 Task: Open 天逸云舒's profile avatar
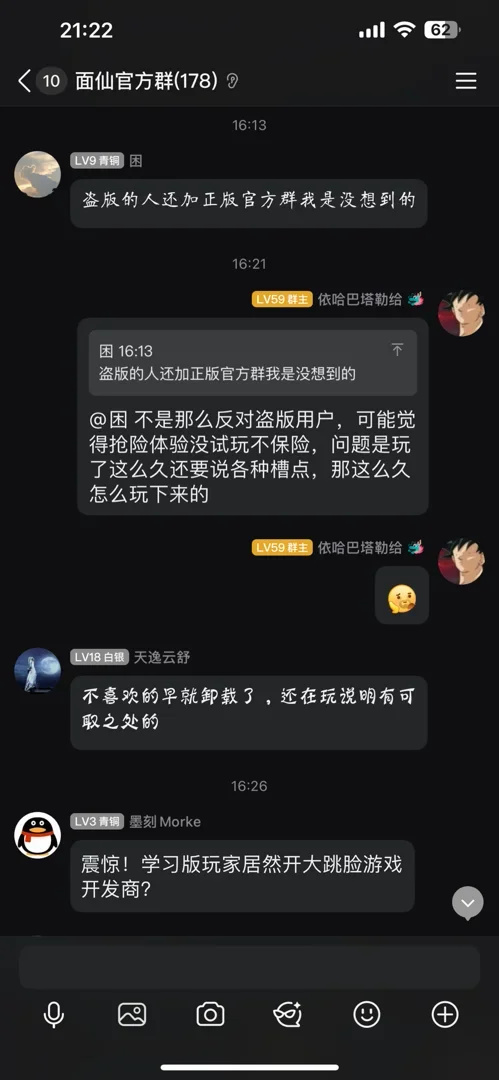pos(37,670)
